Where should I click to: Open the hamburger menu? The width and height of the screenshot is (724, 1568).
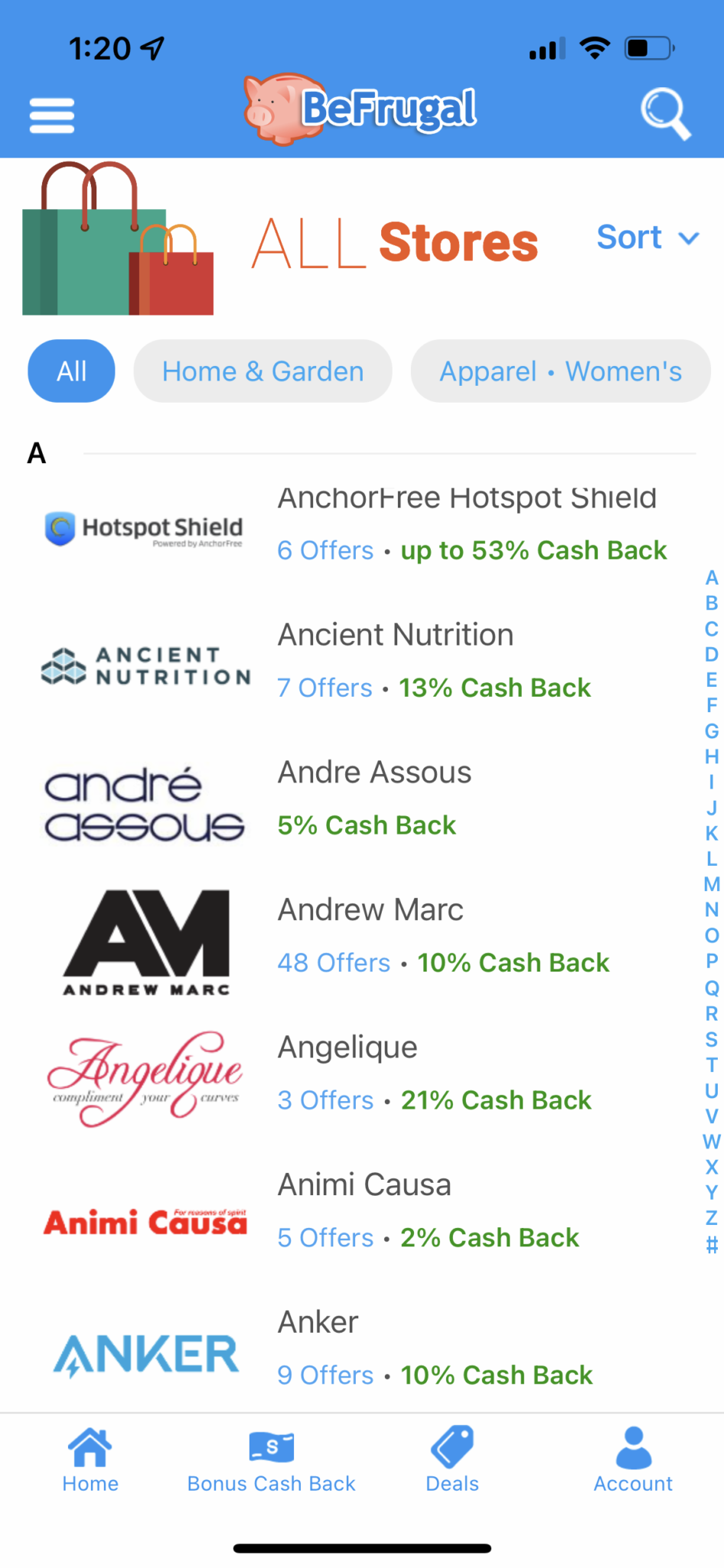(52, 116)
